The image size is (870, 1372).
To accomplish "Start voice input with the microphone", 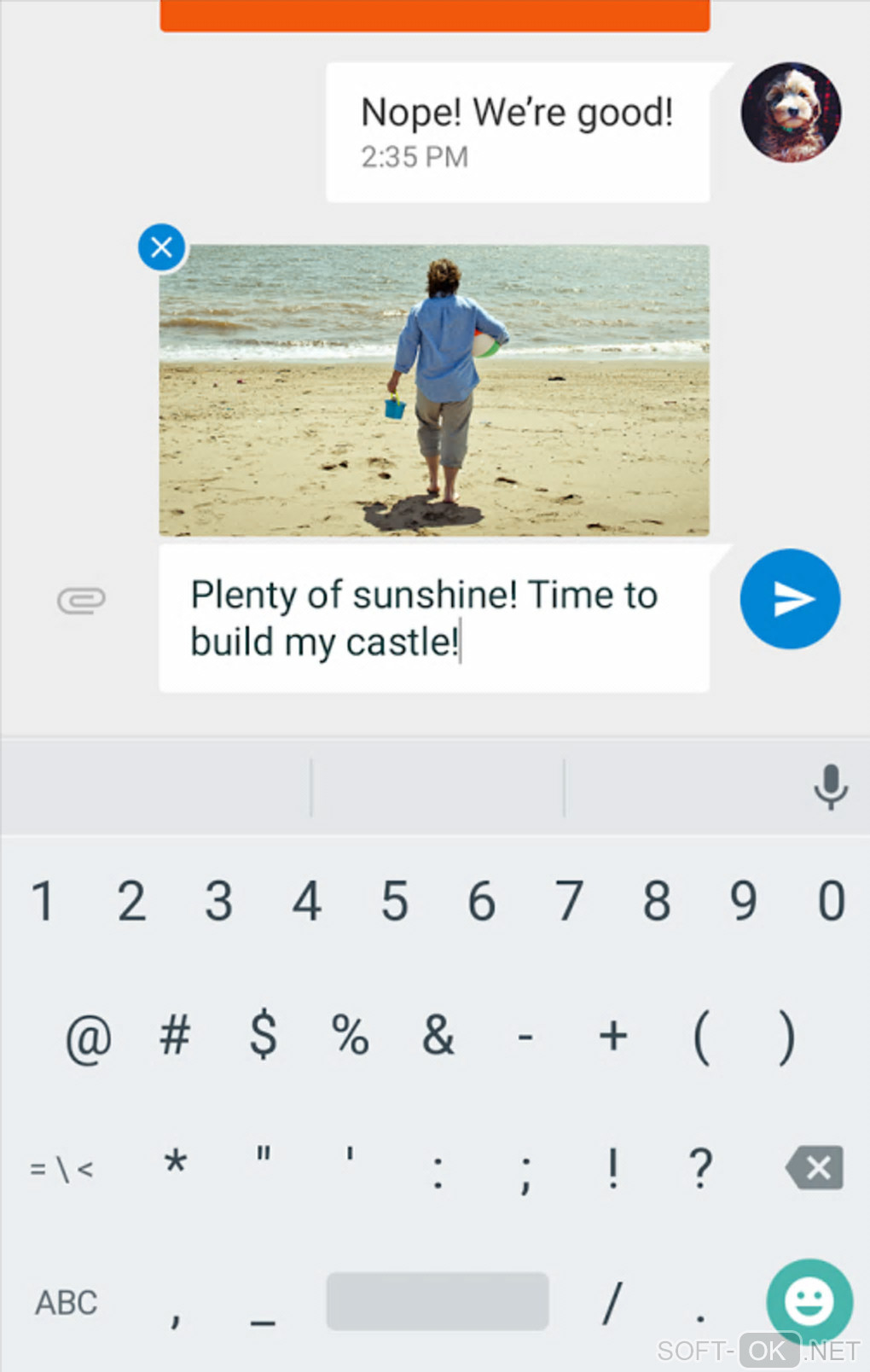I will (830, 787).
